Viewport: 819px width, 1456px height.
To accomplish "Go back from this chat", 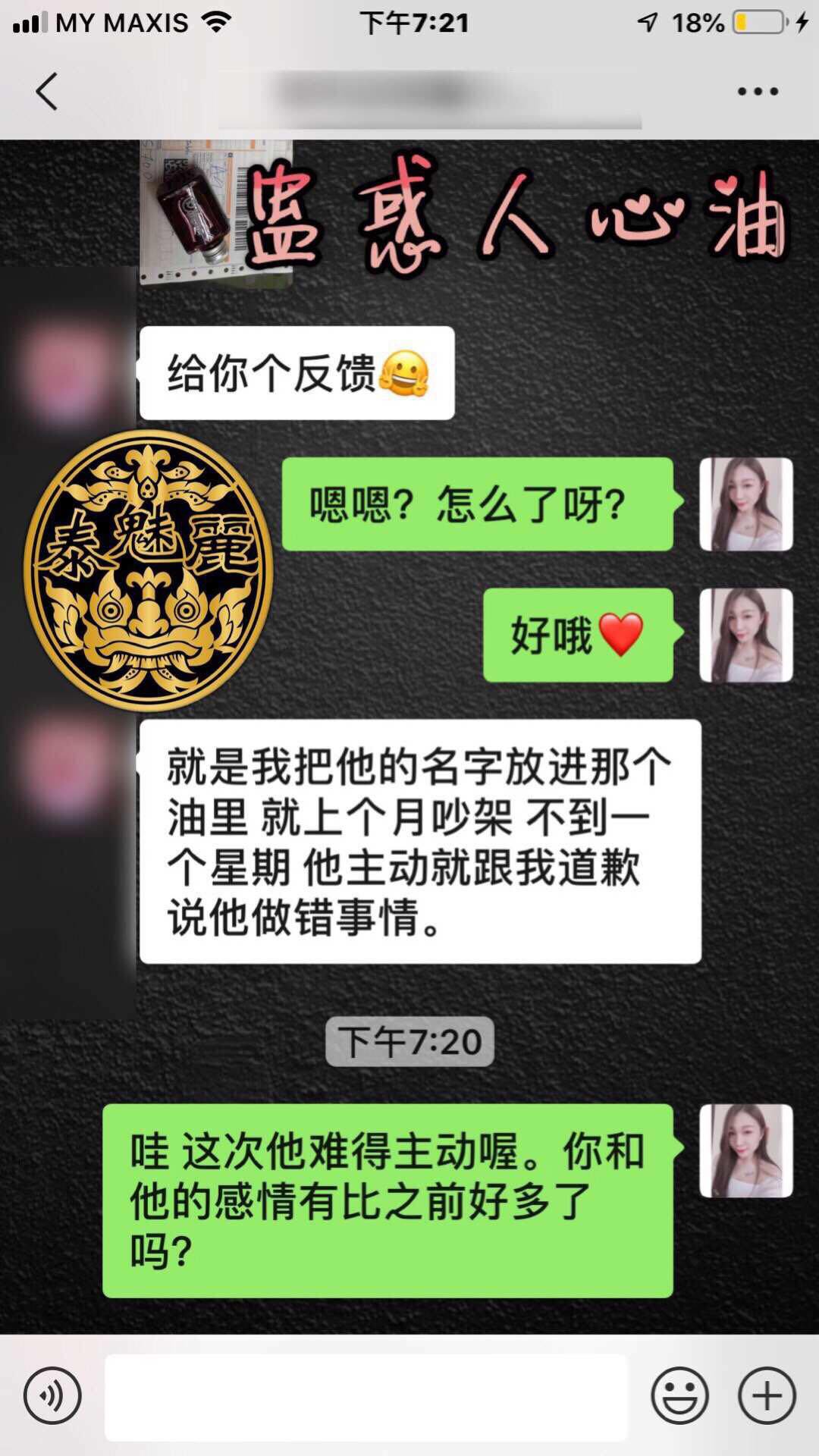I will (x=47, y=92).
